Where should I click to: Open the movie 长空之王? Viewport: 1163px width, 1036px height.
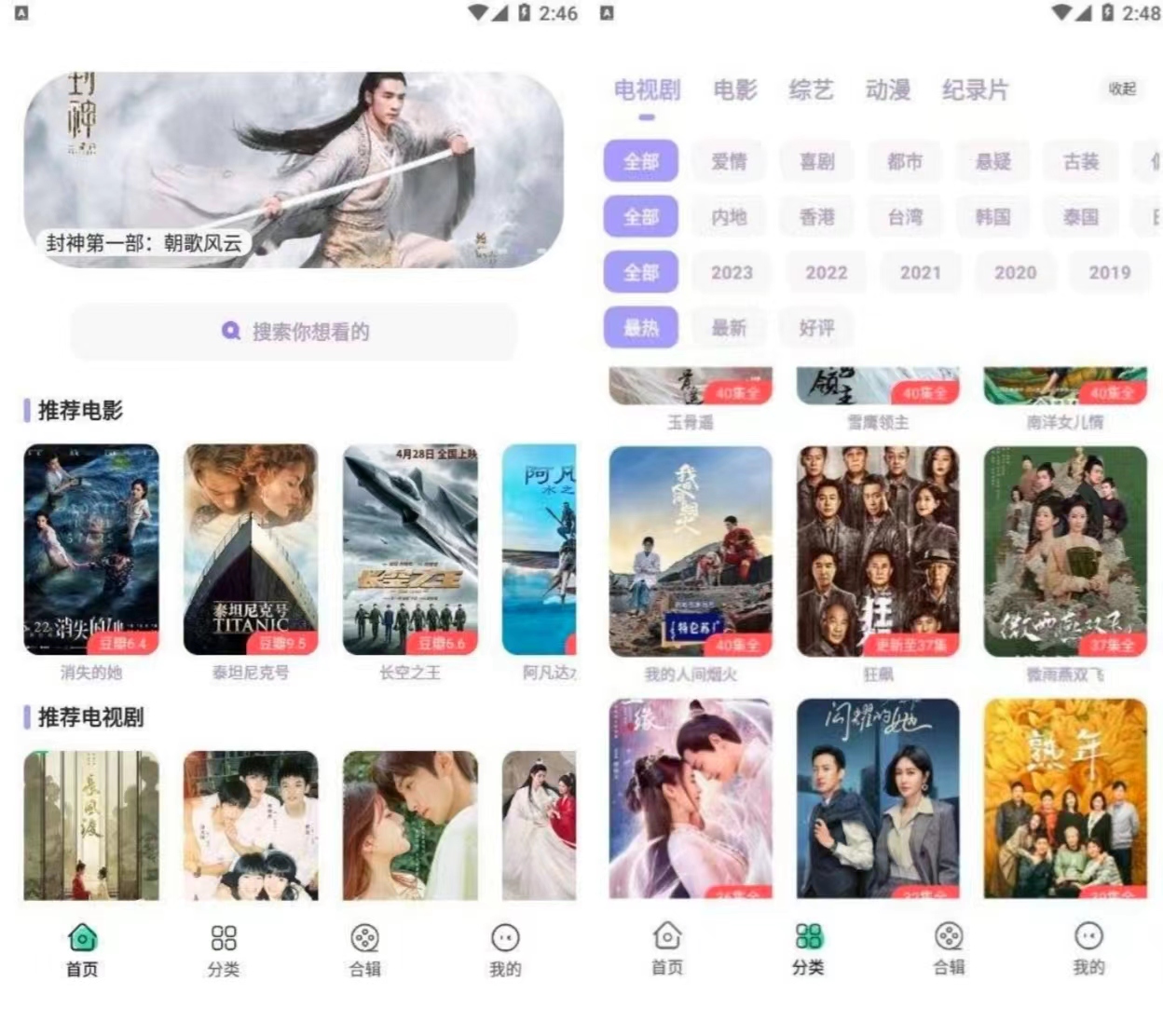tap(410, 550)
